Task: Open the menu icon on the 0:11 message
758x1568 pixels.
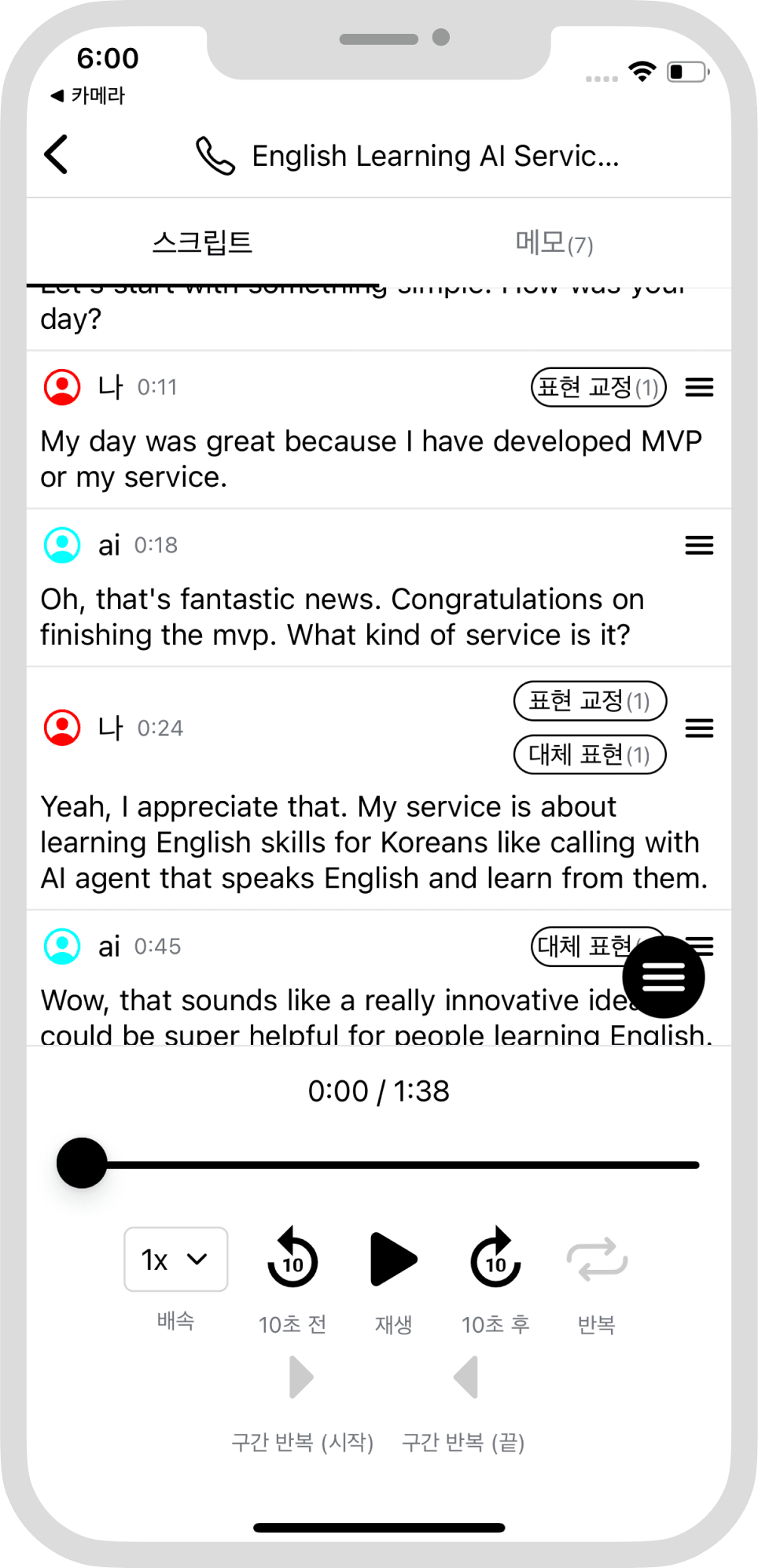Action: coord(699,387)
